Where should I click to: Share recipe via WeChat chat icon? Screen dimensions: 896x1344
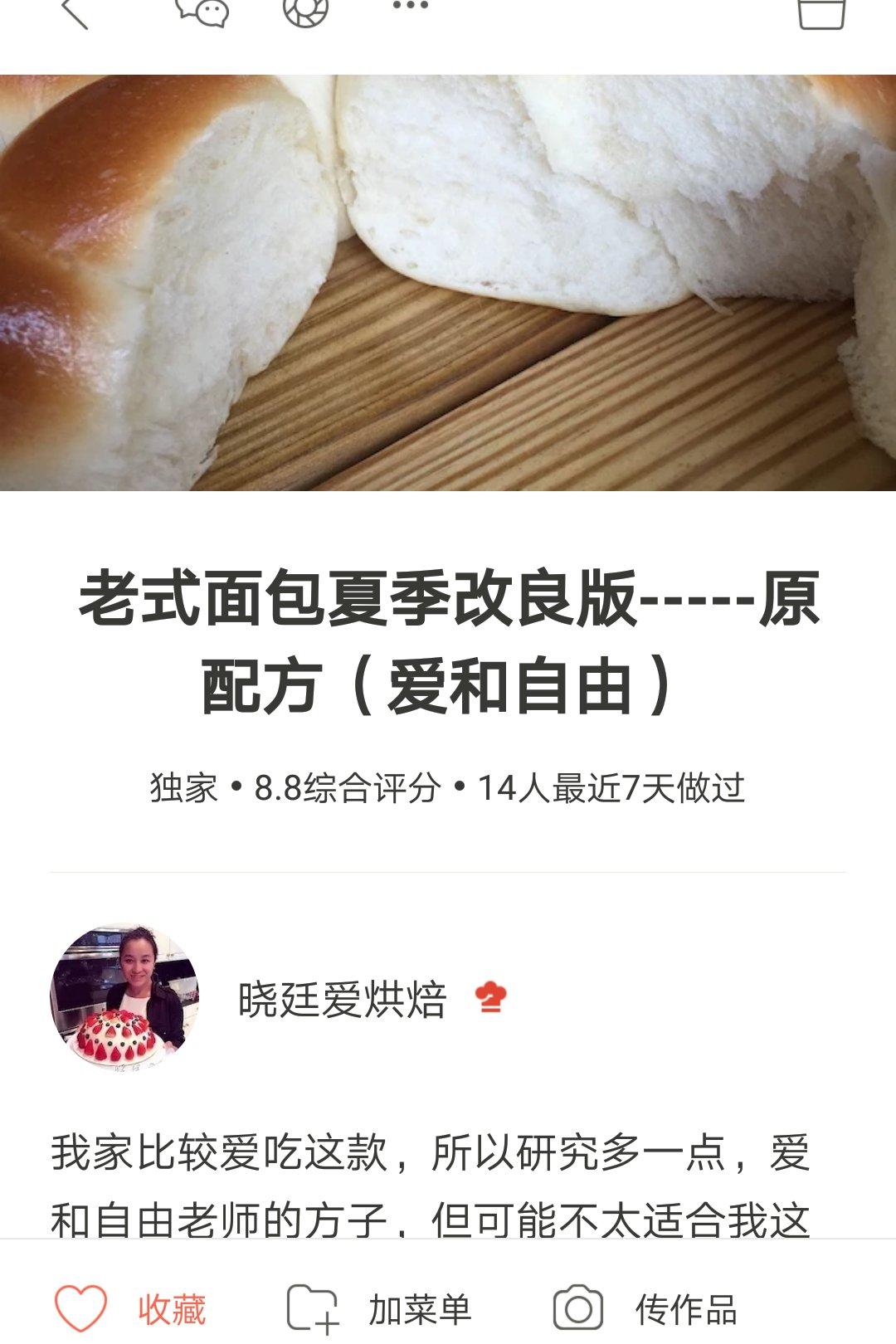202,12
